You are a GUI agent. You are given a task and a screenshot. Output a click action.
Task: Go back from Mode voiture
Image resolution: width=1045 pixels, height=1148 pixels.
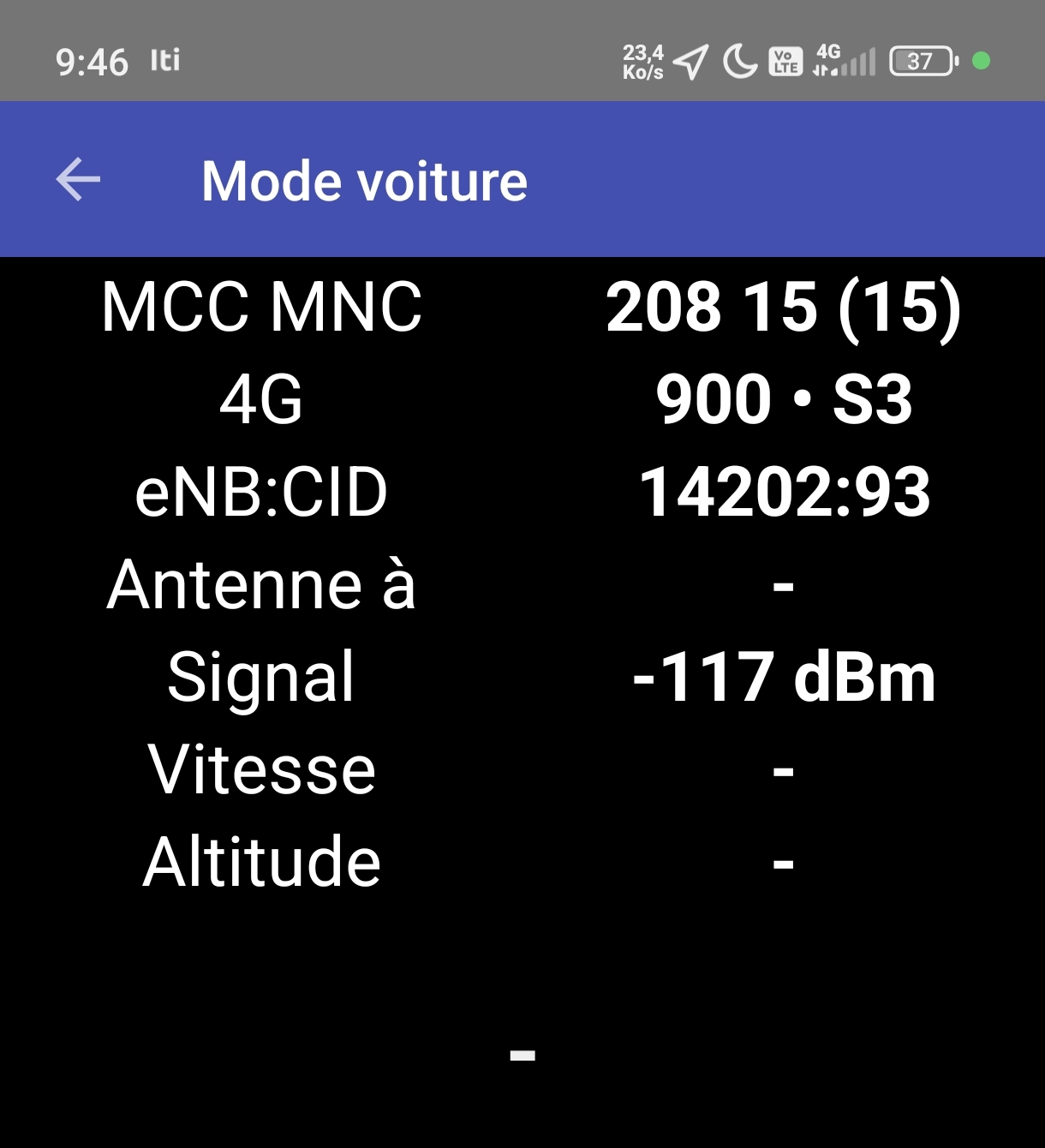pos(78,180)
